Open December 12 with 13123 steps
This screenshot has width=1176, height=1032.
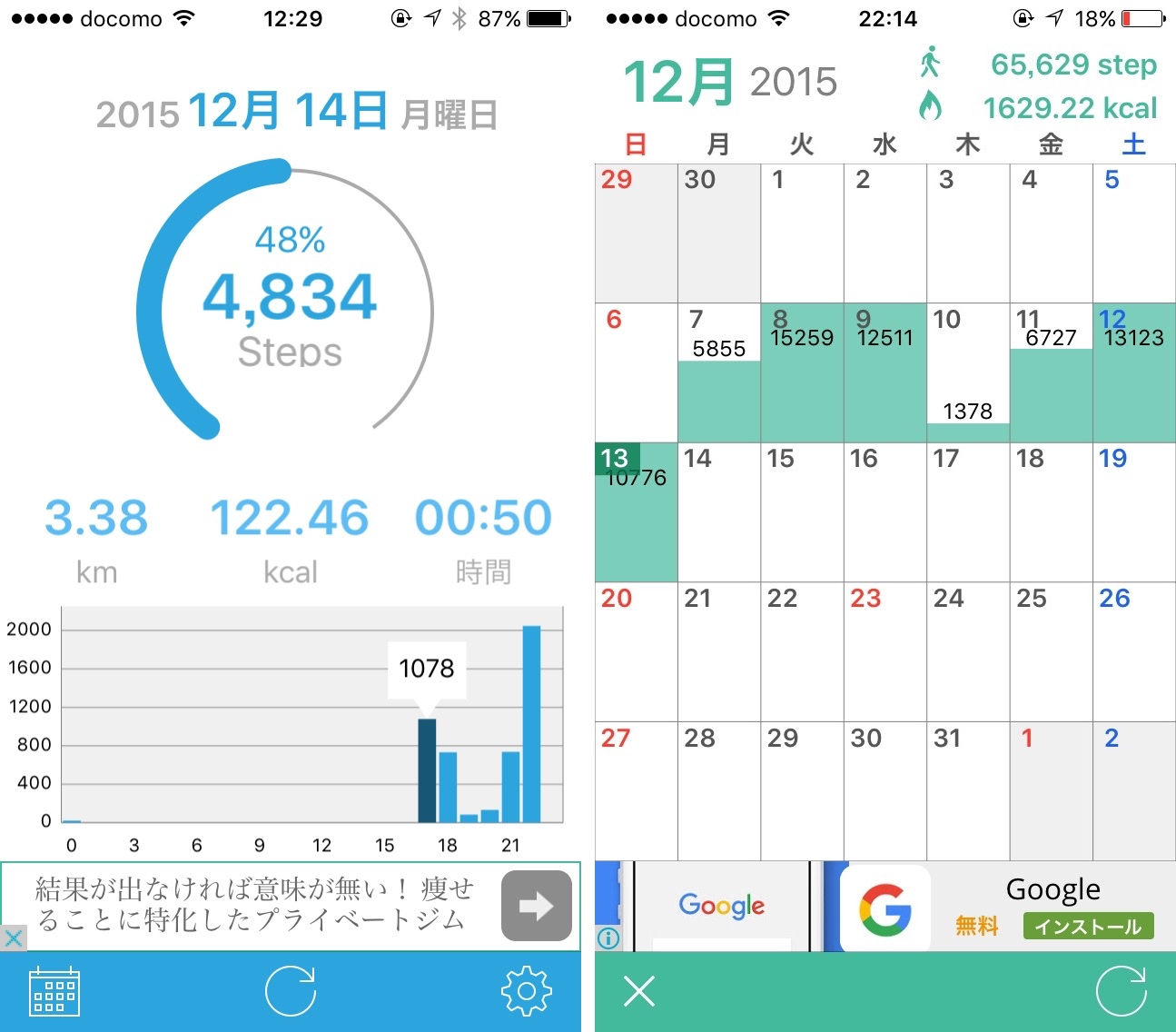pos(1133,373)
